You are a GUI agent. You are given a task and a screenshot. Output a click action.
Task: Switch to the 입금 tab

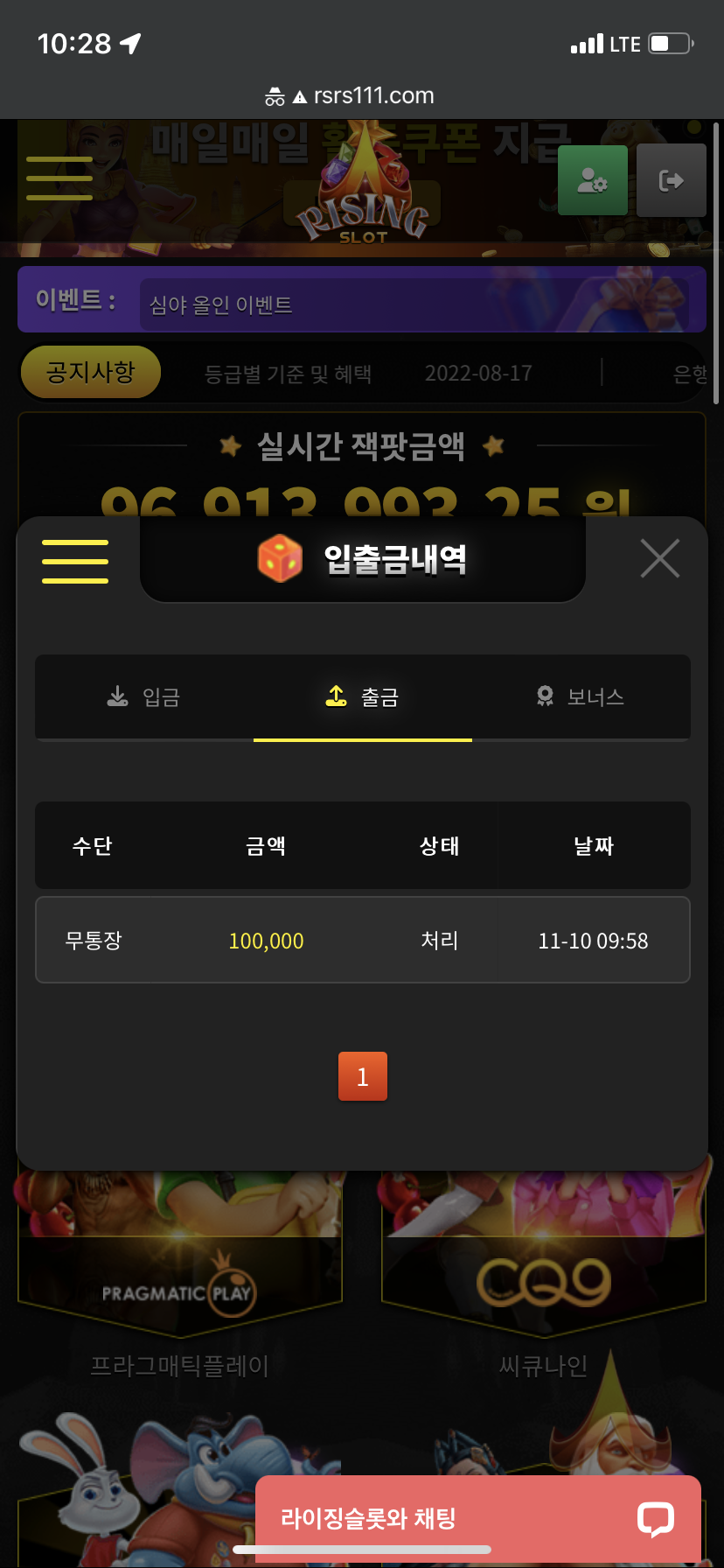144,697
